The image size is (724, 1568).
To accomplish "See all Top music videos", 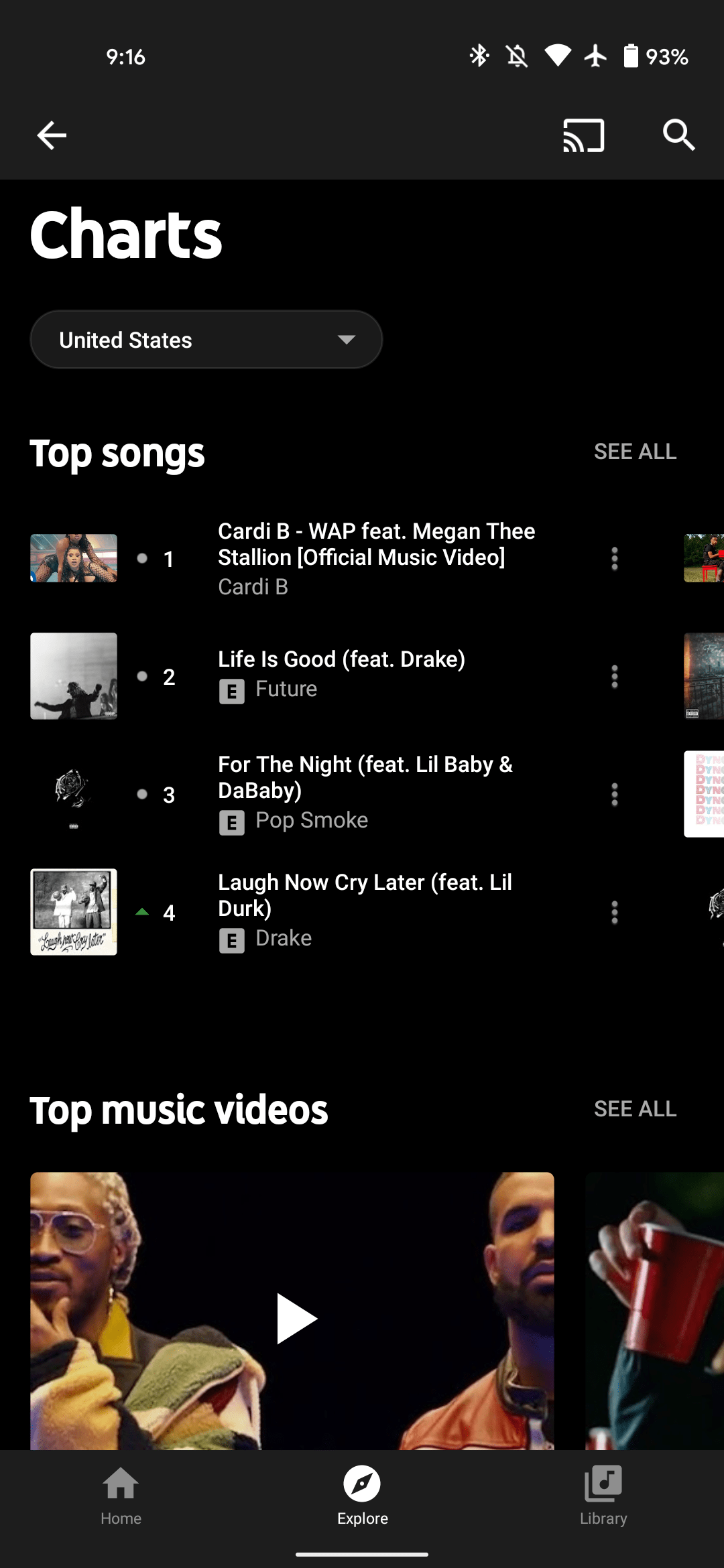I will click(x=635, y=1109).
